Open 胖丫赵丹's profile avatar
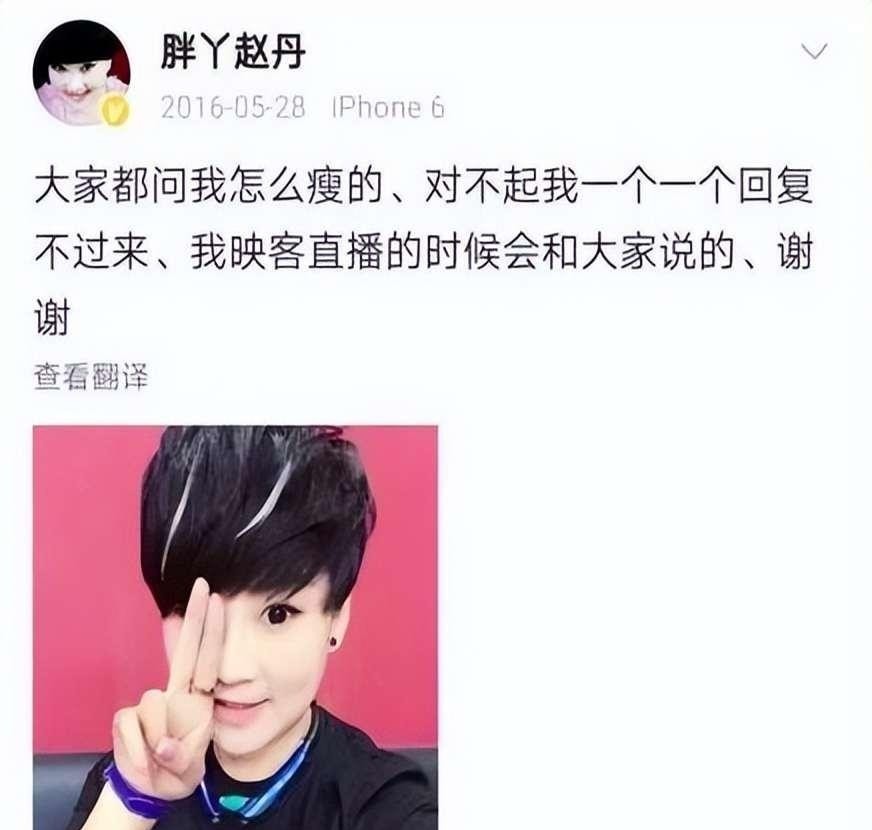 click(81, 73)
